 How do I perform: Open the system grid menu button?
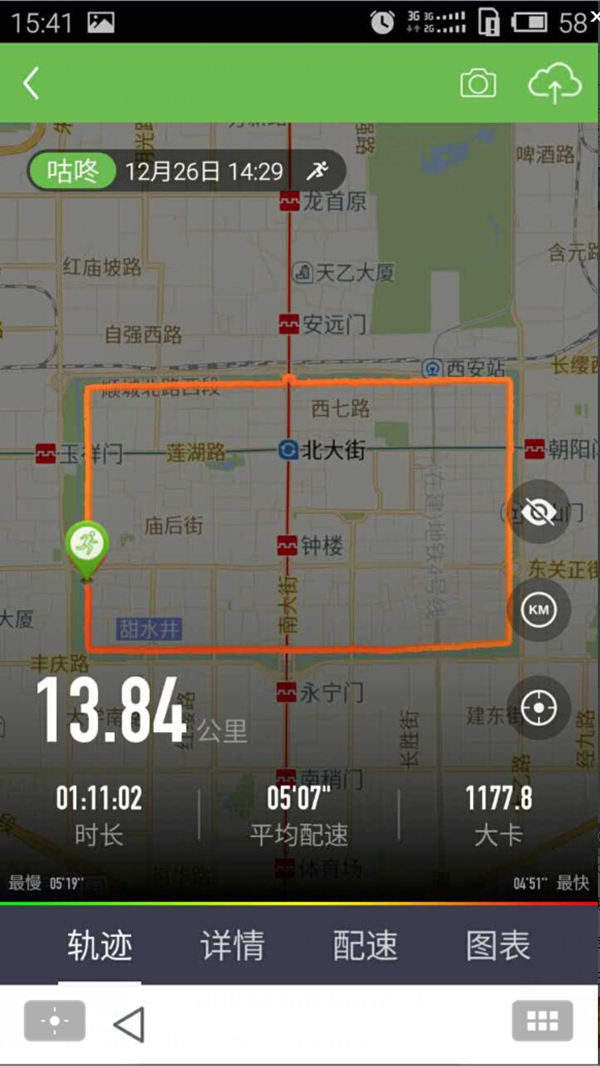[x=542, y=1021]
